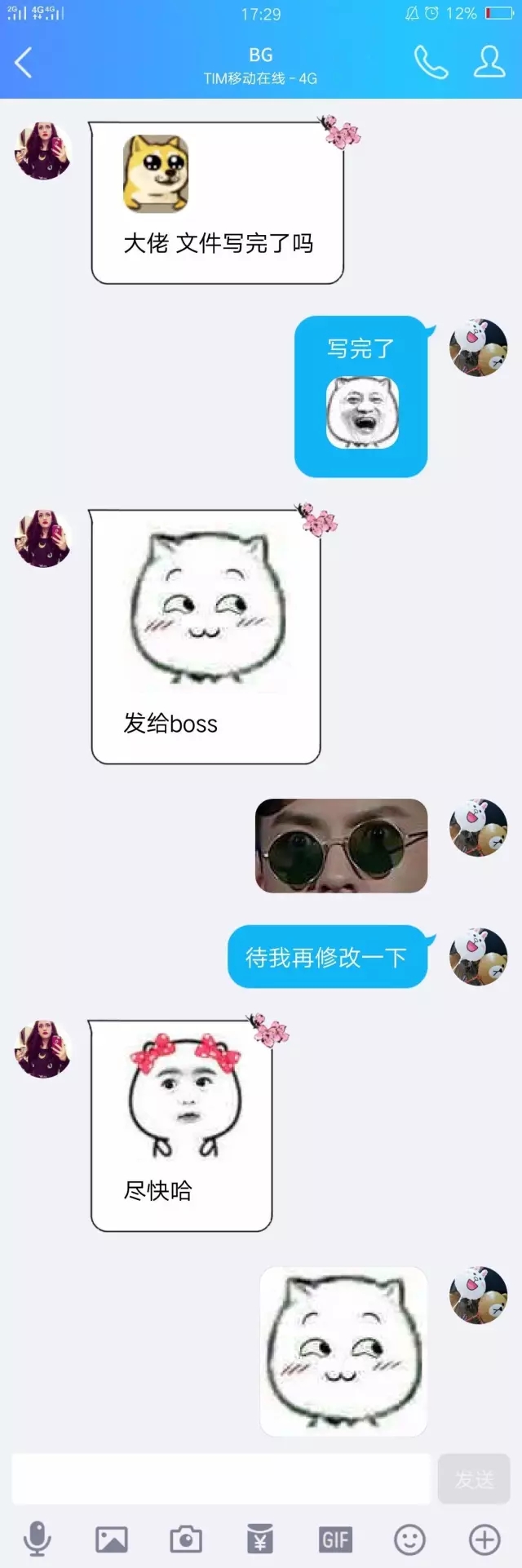Open the emoji smiley panel

[x=409, y=1539]
